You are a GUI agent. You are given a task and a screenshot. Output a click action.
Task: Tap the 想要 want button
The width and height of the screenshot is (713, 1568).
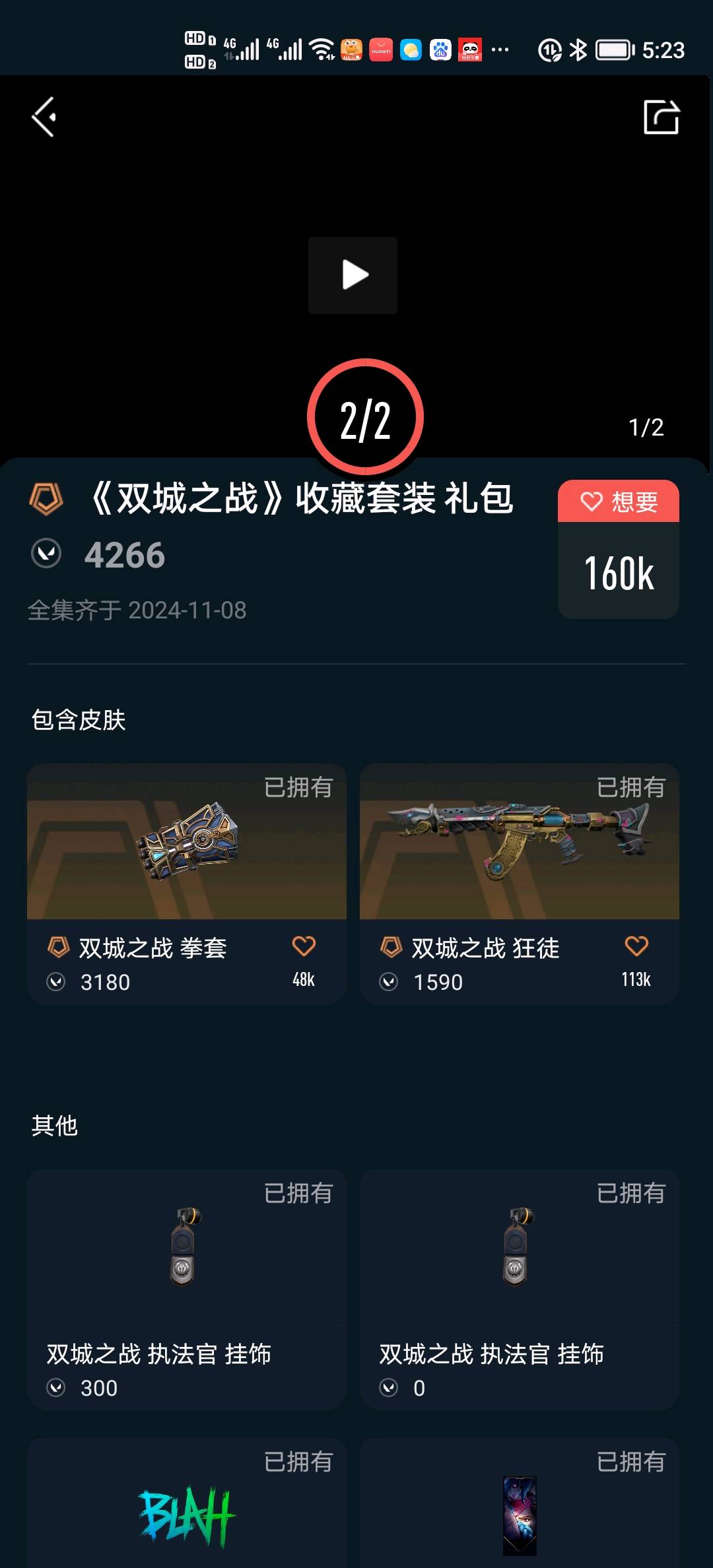[619, 502]
